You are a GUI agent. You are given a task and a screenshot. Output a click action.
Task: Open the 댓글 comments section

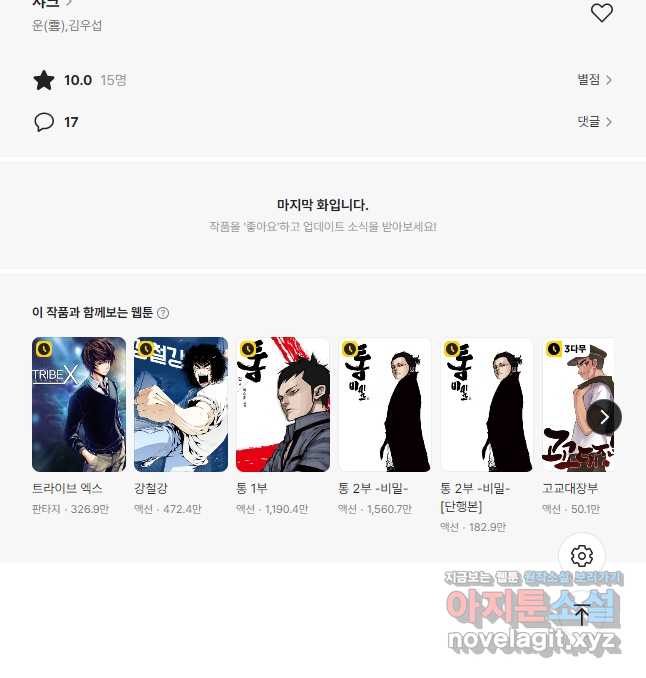(x=594, y=122)
